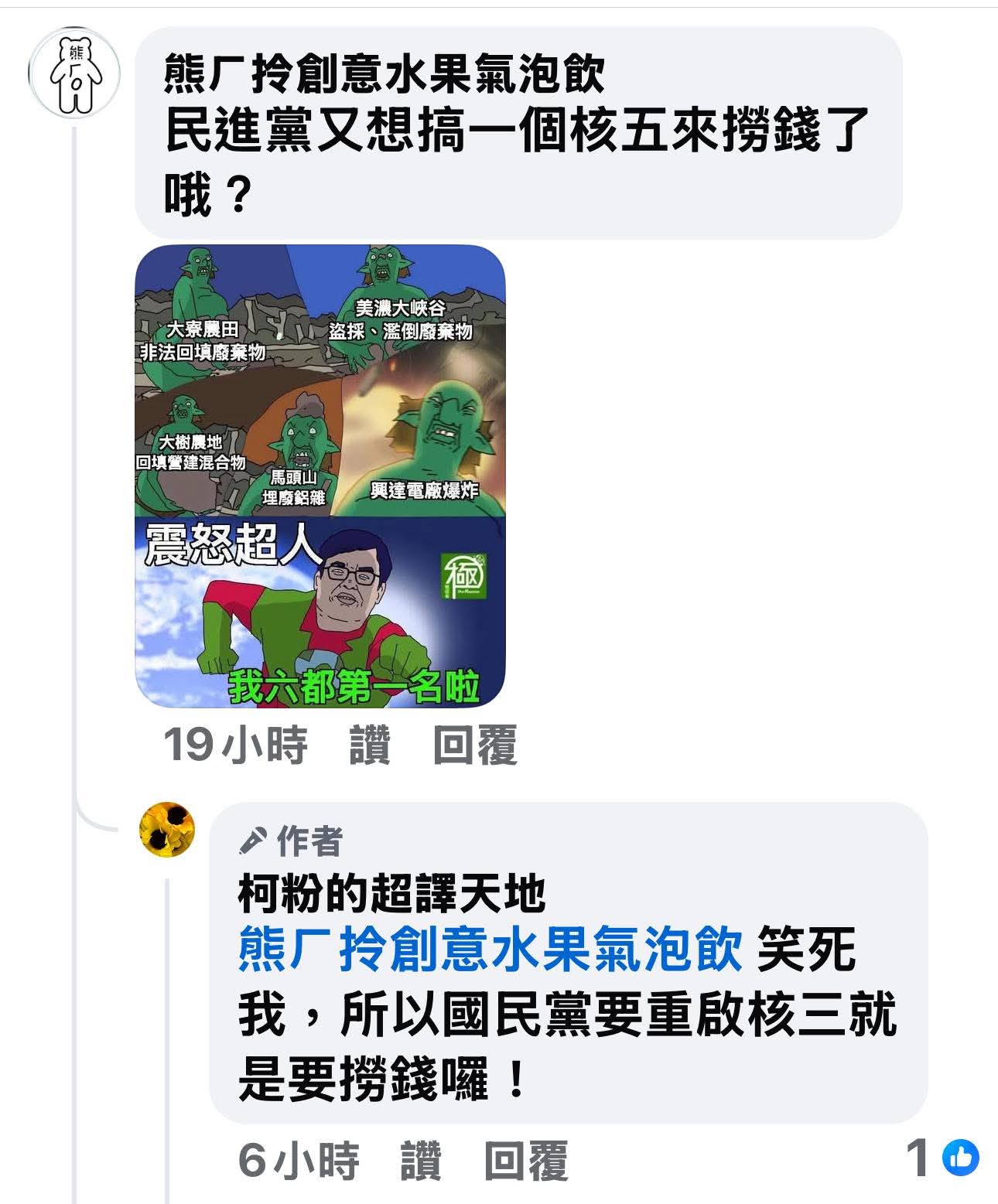This screenshot has width=998, height=1204.
Task: Like the 6小時 author reply
Action: click(421, 1160)
